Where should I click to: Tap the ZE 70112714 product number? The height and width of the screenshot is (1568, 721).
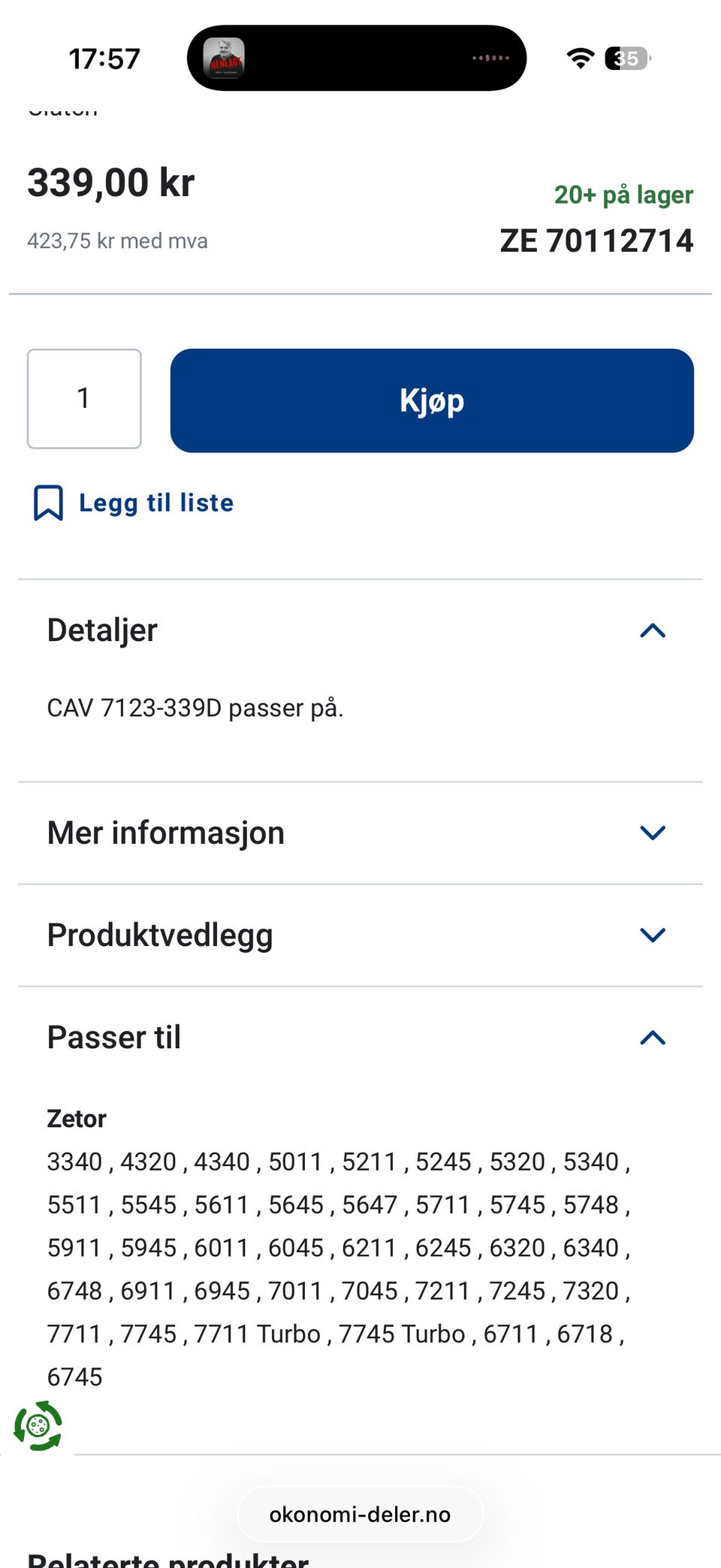click(597, 241)
